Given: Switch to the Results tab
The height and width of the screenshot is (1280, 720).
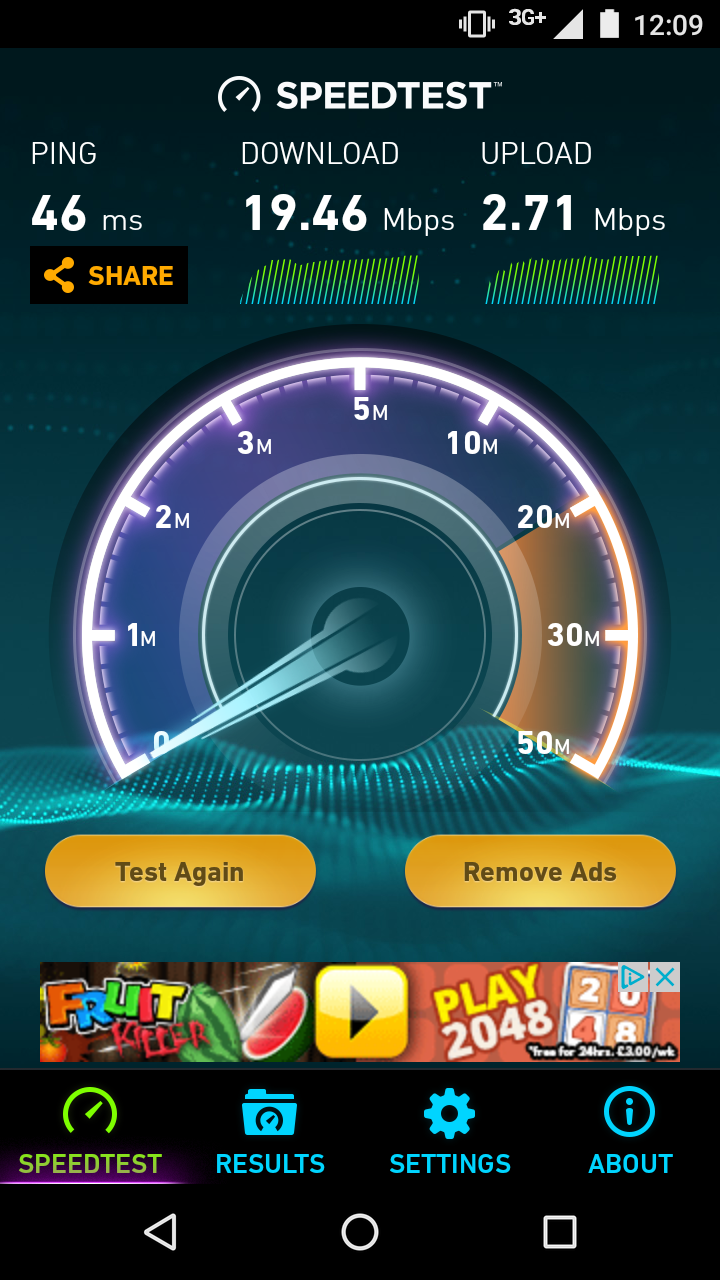Looking at the screenshot, I should click(x=270, y=1133).
